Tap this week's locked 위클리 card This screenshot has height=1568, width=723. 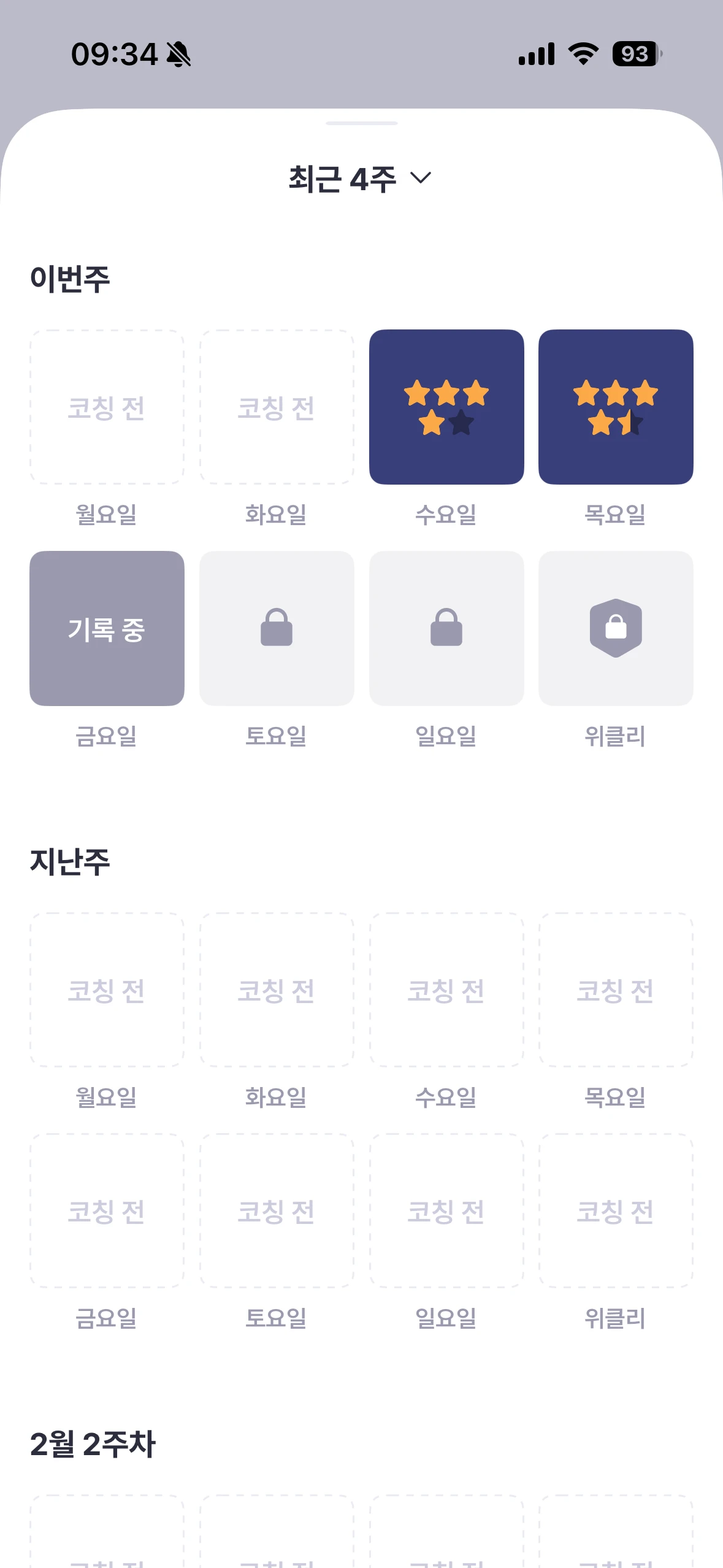click(616, 628)
